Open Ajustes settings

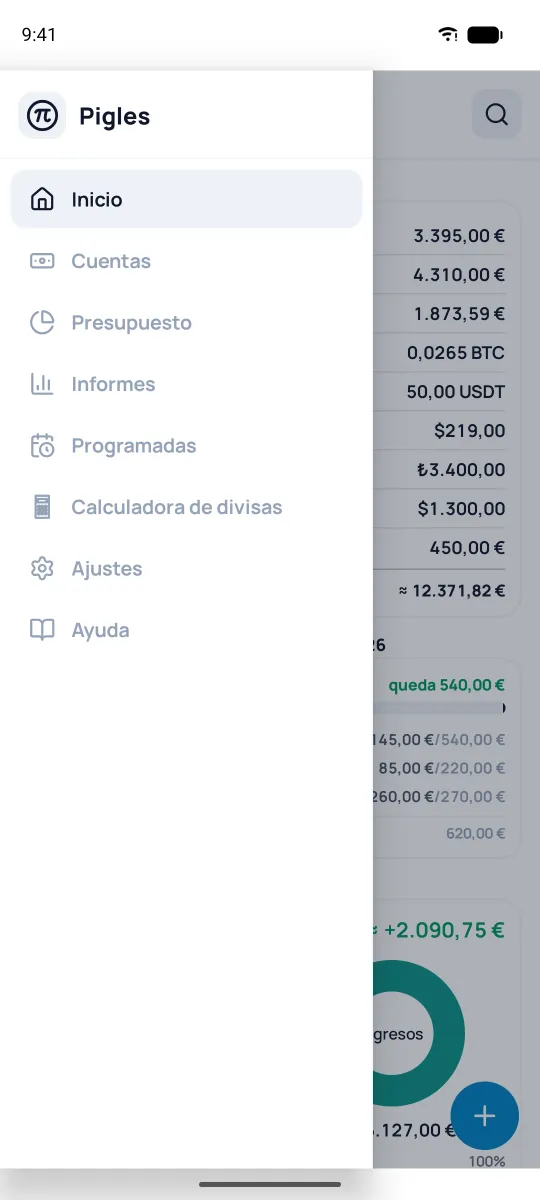tap(186, 569)
